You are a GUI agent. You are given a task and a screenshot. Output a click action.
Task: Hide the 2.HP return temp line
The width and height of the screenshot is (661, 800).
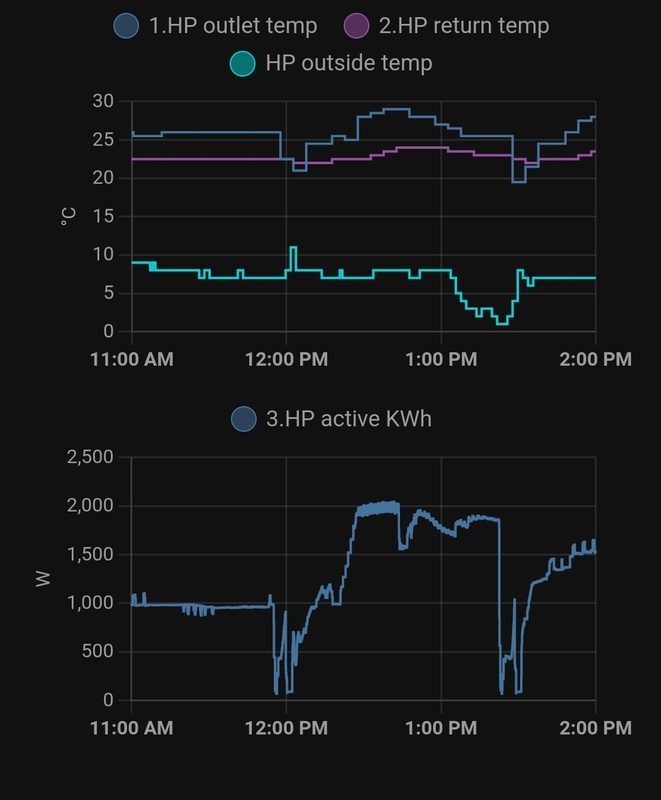pos(445,26)
